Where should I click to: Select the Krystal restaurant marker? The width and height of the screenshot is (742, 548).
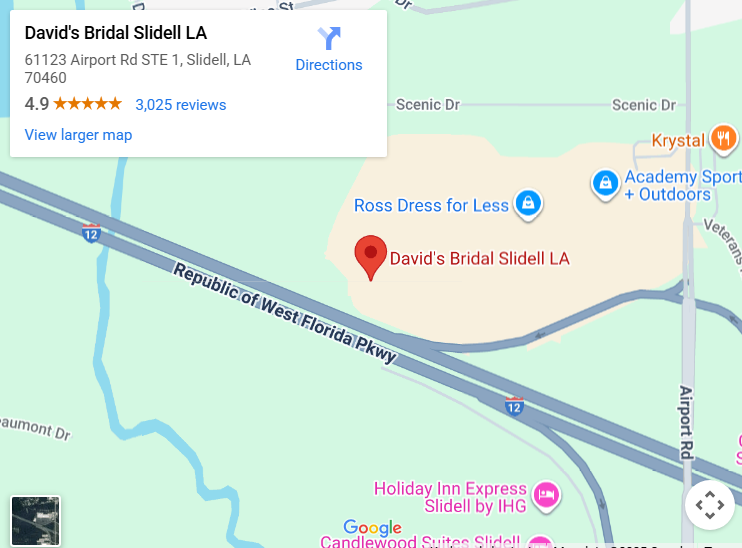tap(724, 140)
